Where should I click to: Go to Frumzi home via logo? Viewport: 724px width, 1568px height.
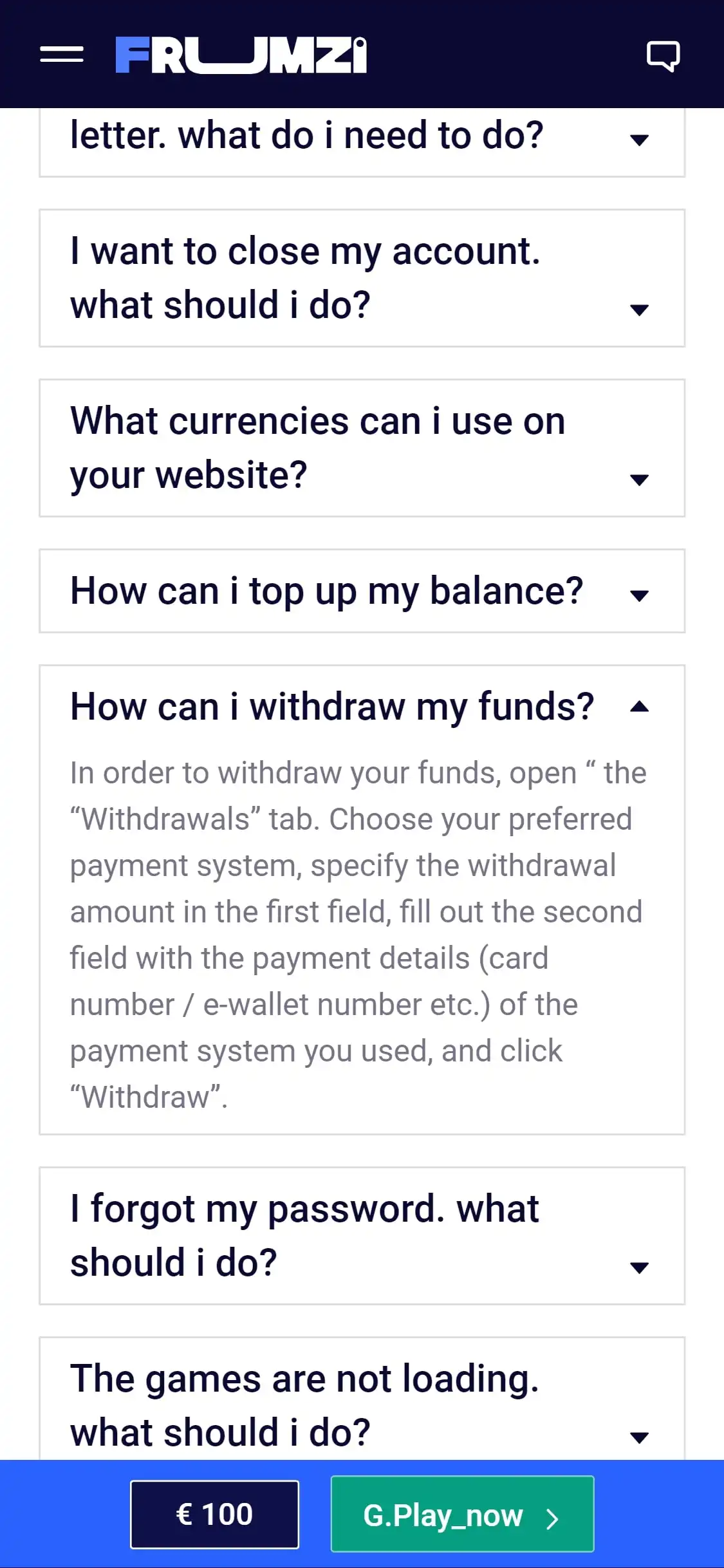point(241,55)
